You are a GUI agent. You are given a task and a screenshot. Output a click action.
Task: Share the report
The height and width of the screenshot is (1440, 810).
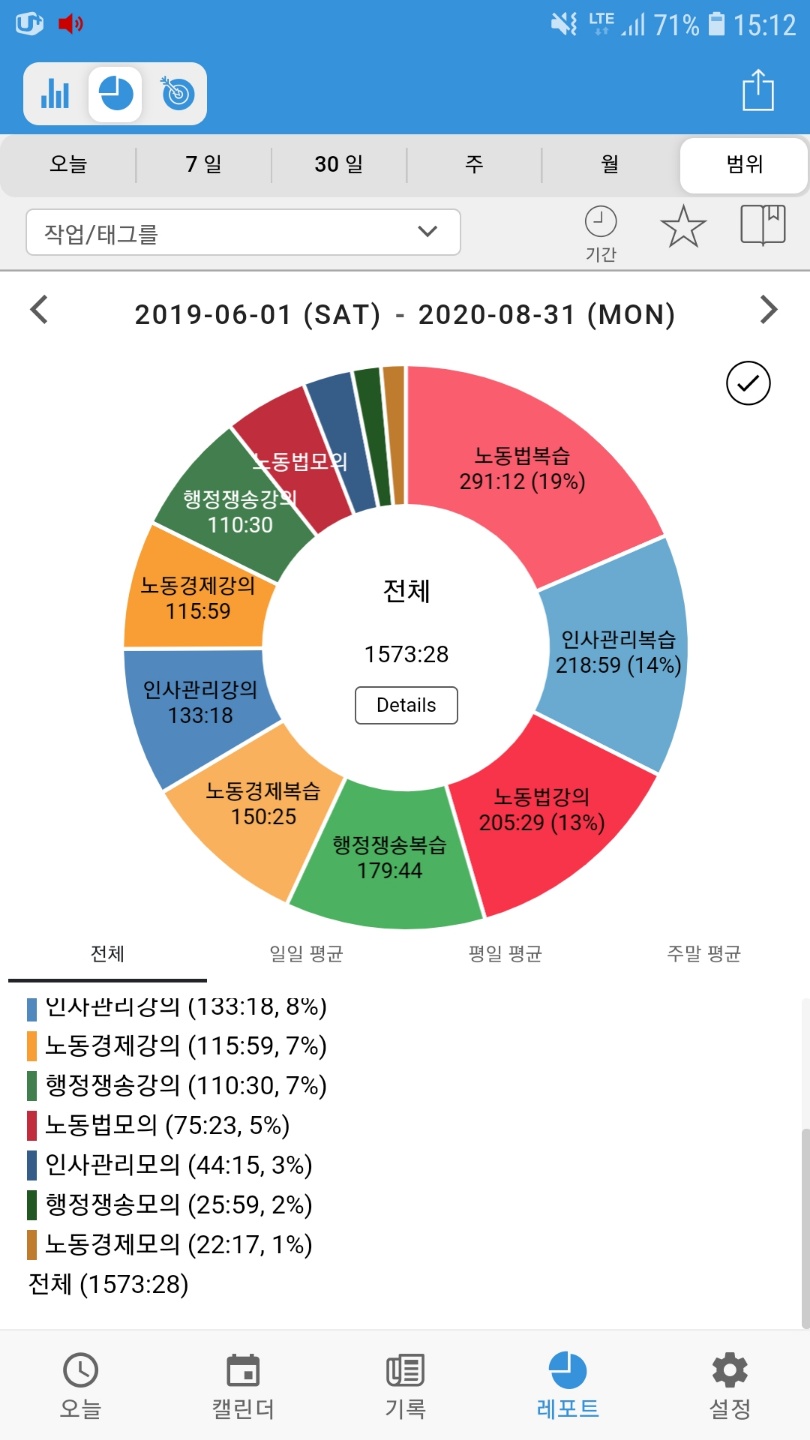(x=758, y=91)
